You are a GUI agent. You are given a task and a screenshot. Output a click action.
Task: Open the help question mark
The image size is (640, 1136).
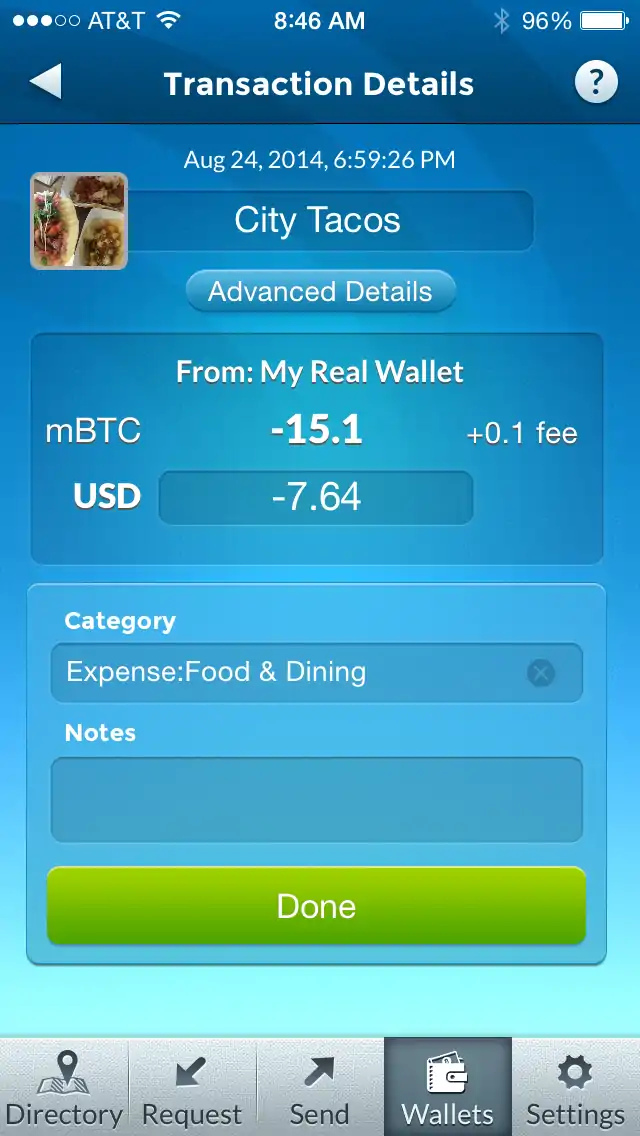[x=596, y=83]
